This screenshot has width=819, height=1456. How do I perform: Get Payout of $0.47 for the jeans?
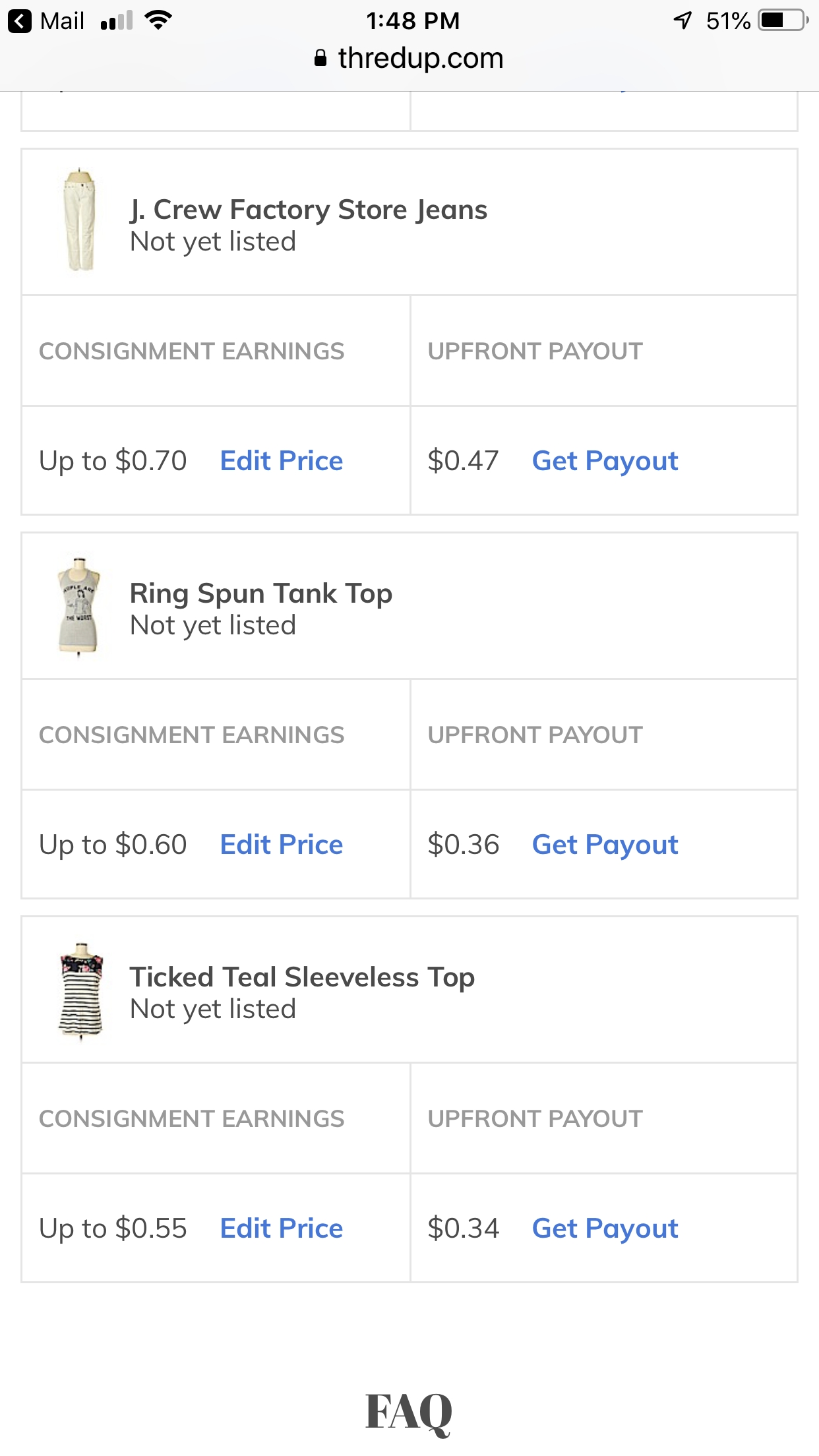(604, 460)
